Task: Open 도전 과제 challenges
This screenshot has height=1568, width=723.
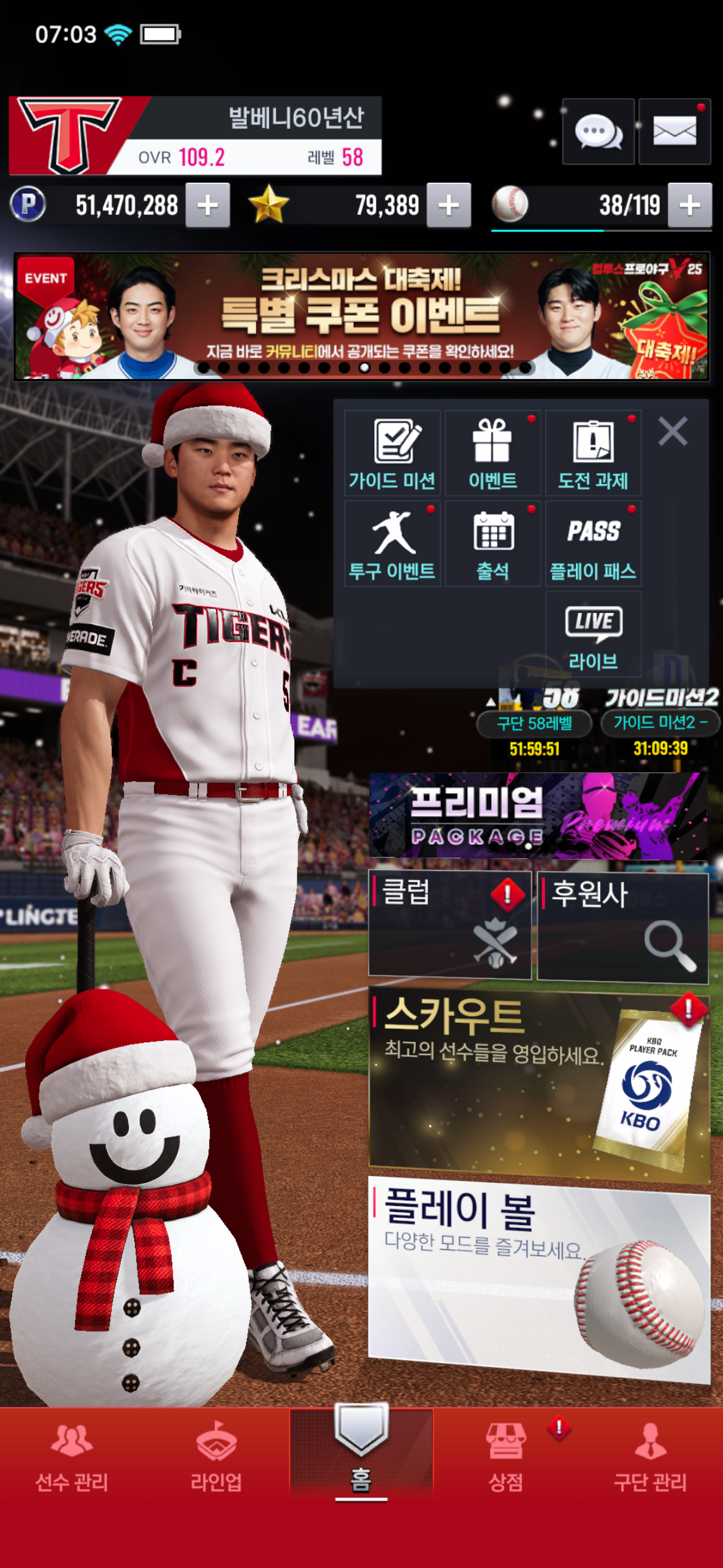Action: click(x=593, y=453)
